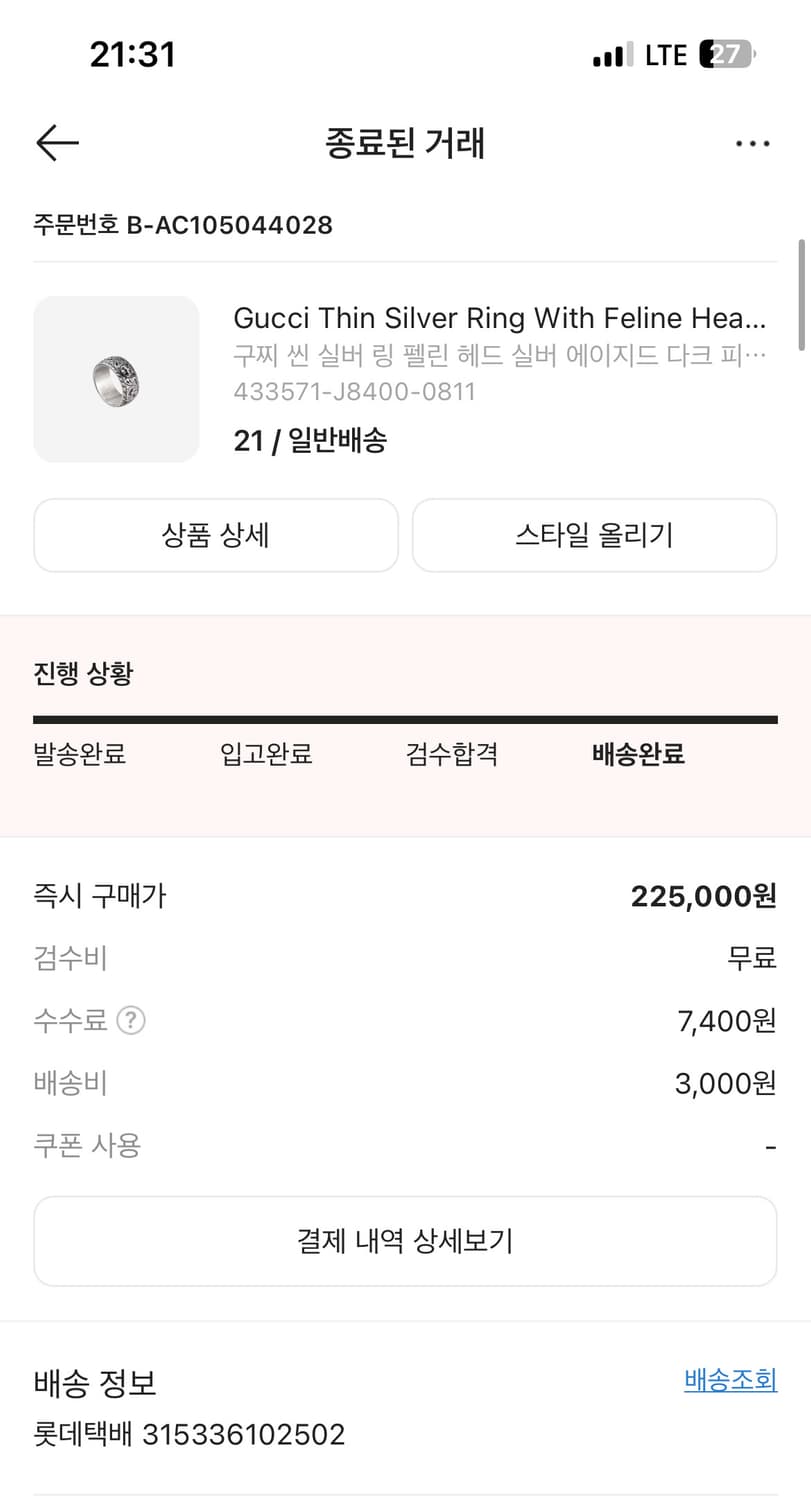Follow the 배송조회 delivery tracking link
Screen dimensions: 811x1500
click(x=730, y=1381)
